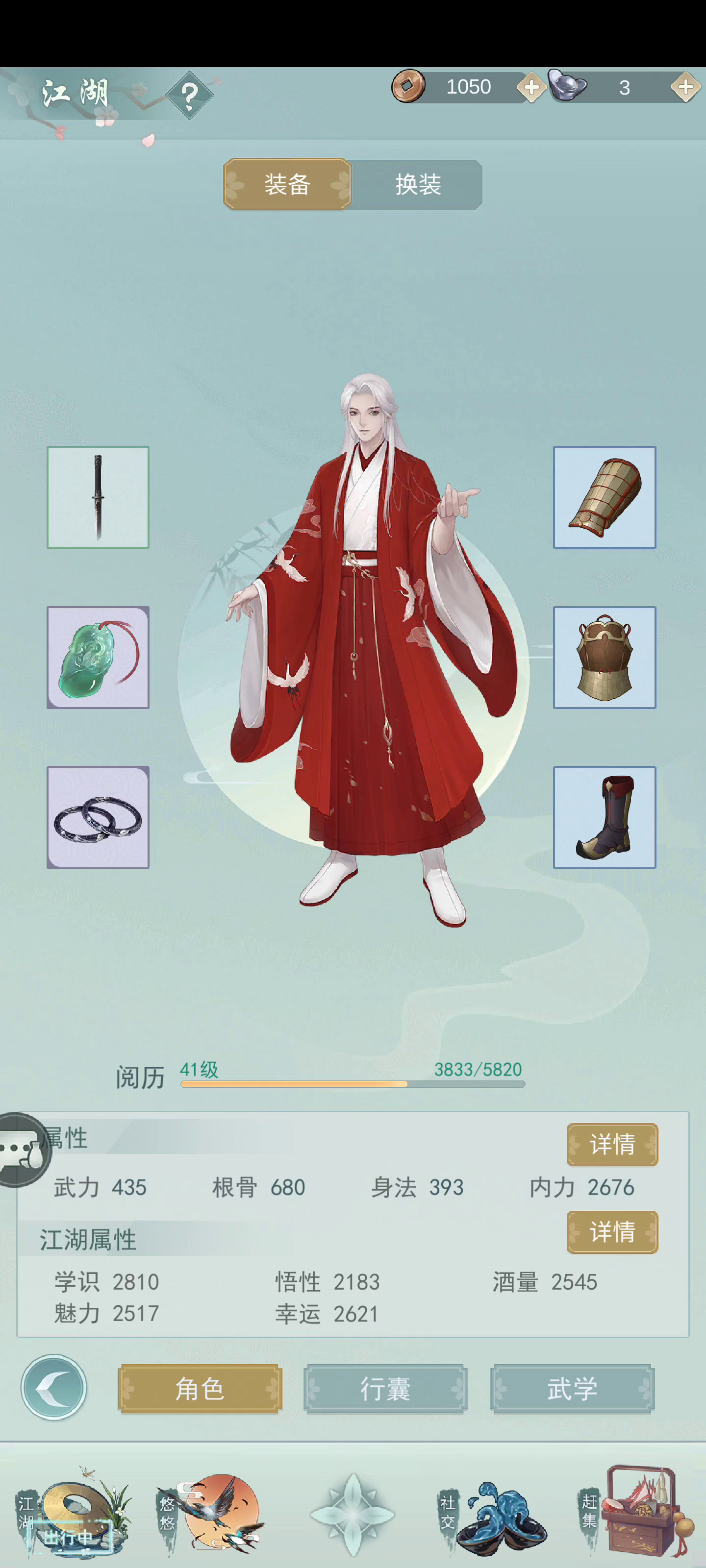View 详情 for 江湖属性 stats

click(611, 1232)
